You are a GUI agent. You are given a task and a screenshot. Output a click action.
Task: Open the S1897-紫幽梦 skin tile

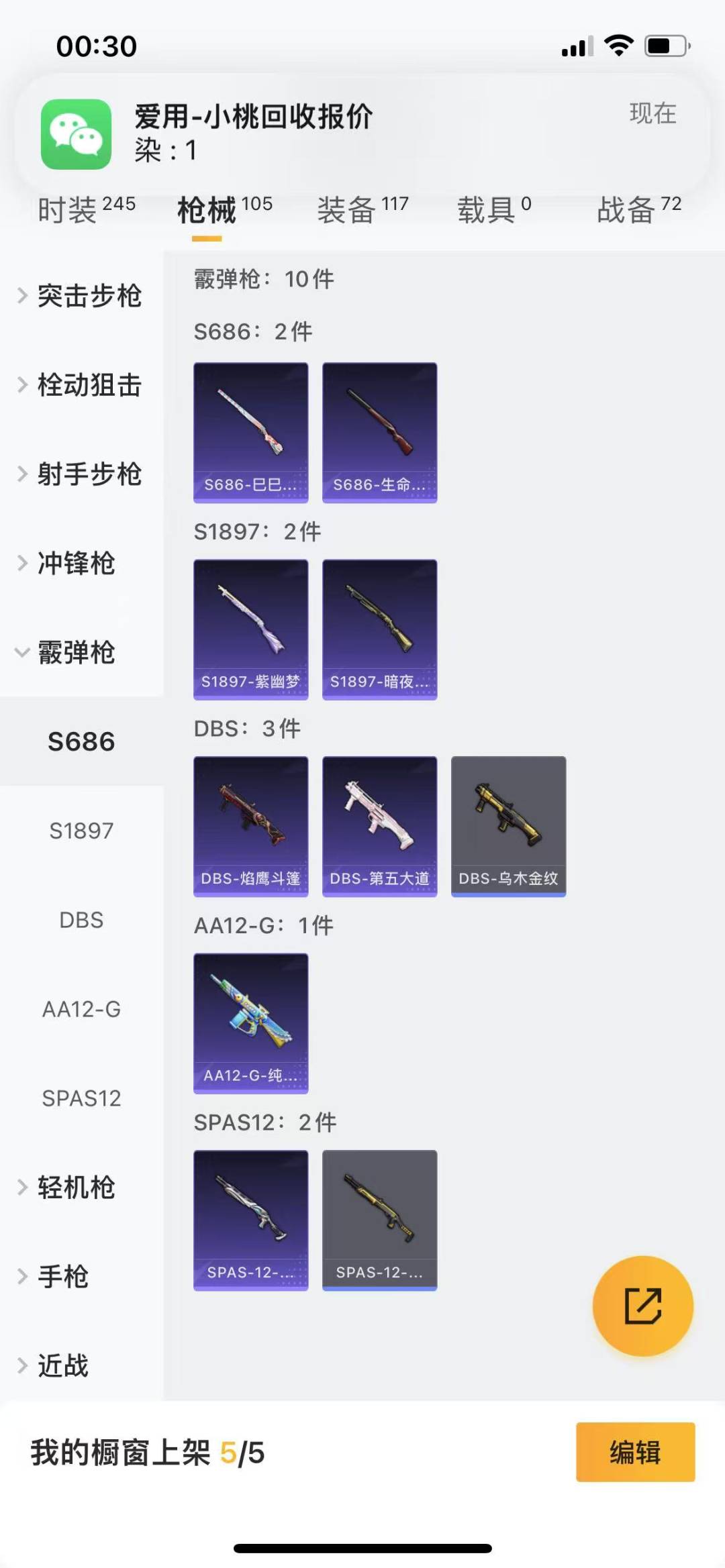(x=250, y=629)
